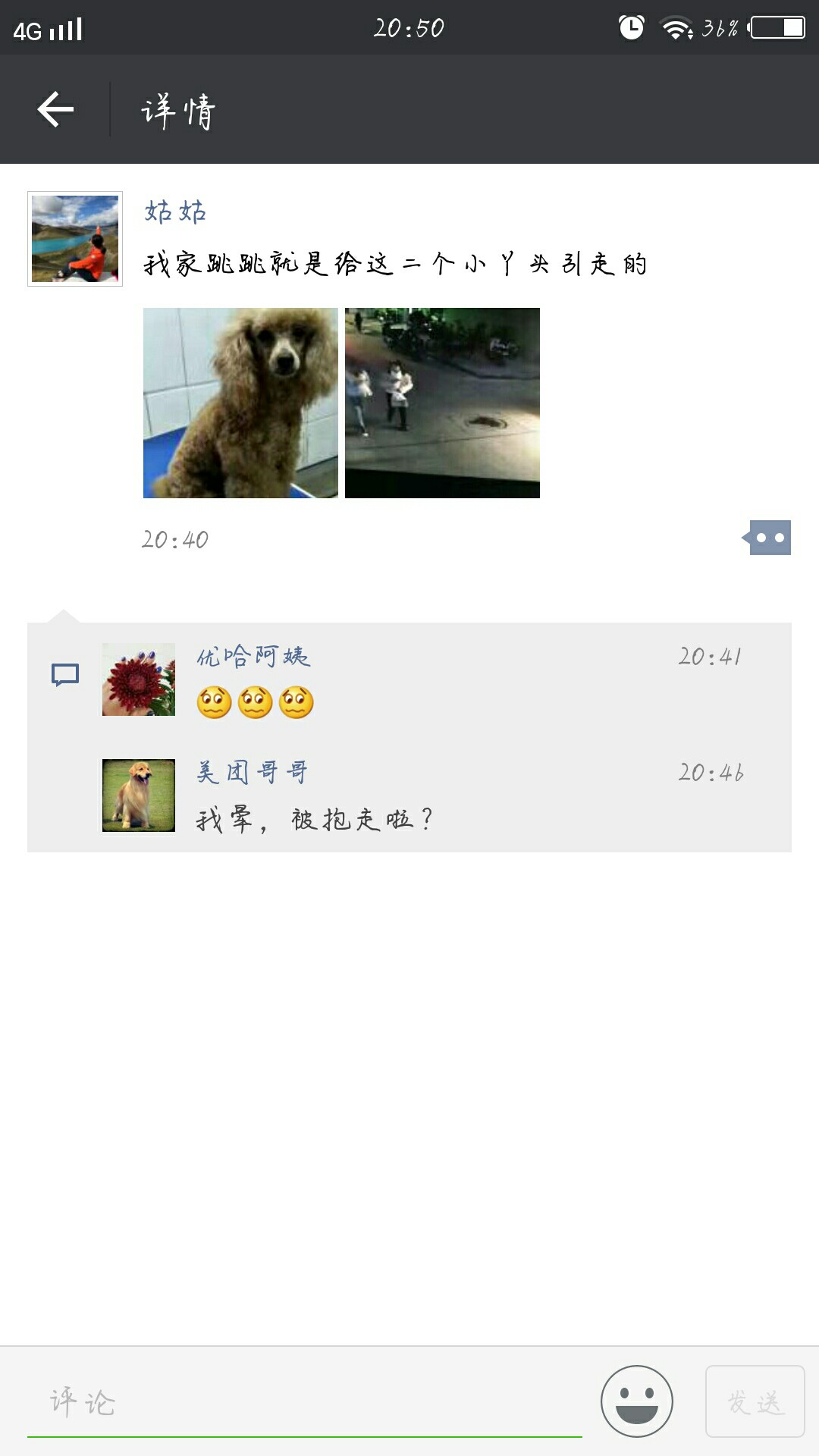
Task: Reply to the comment 我晕，被抱走啦？
Action: pyautogui.click(x=314, y=820)
